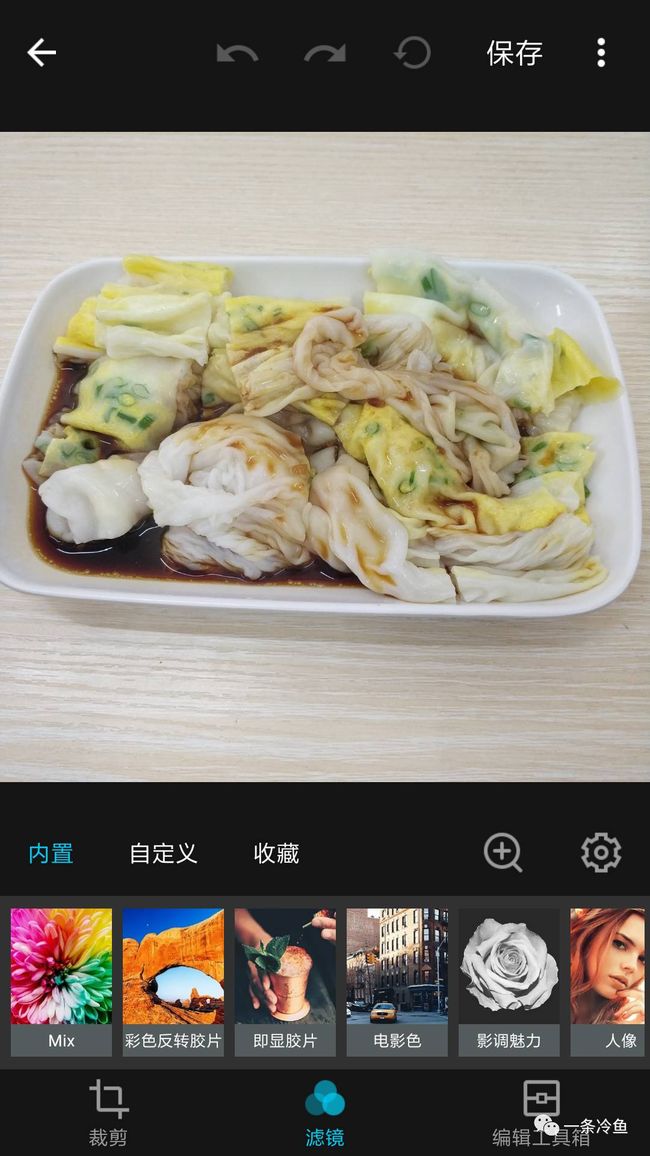The width and height of the screenshot is (650, 1156).
Task: Select the 电影色 filter
Action: point(397,982)
